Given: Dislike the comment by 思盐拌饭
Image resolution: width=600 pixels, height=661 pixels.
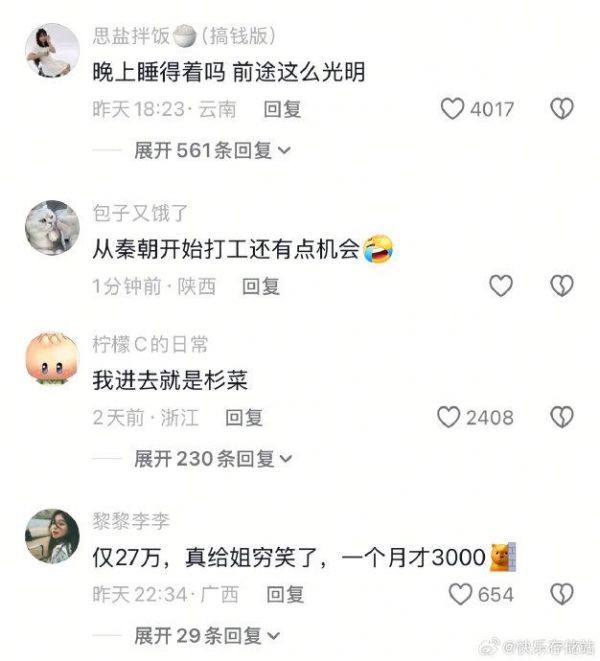Looking at the screenshot, I should [562, 109].
